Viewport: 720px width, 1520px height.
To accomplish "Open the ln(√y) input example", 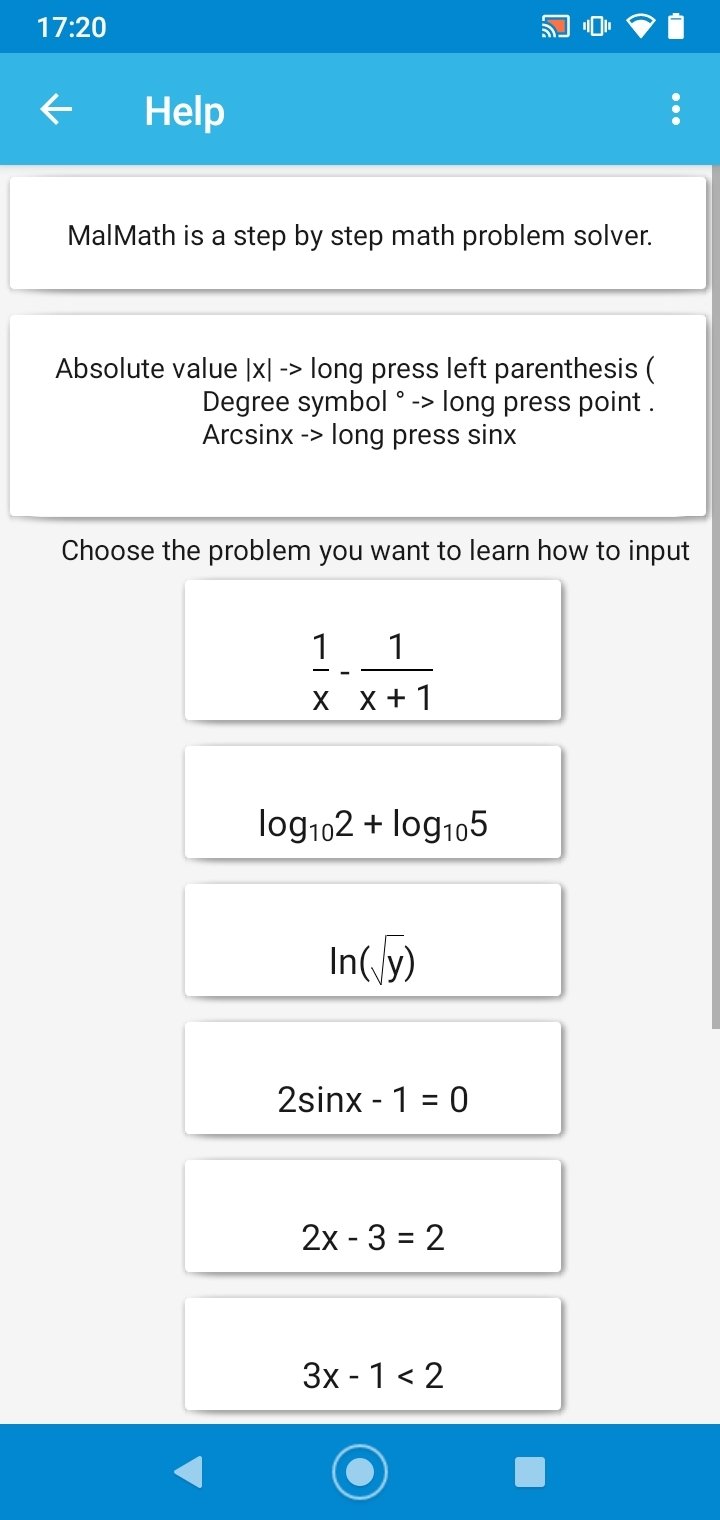I will tap(373, 940).
